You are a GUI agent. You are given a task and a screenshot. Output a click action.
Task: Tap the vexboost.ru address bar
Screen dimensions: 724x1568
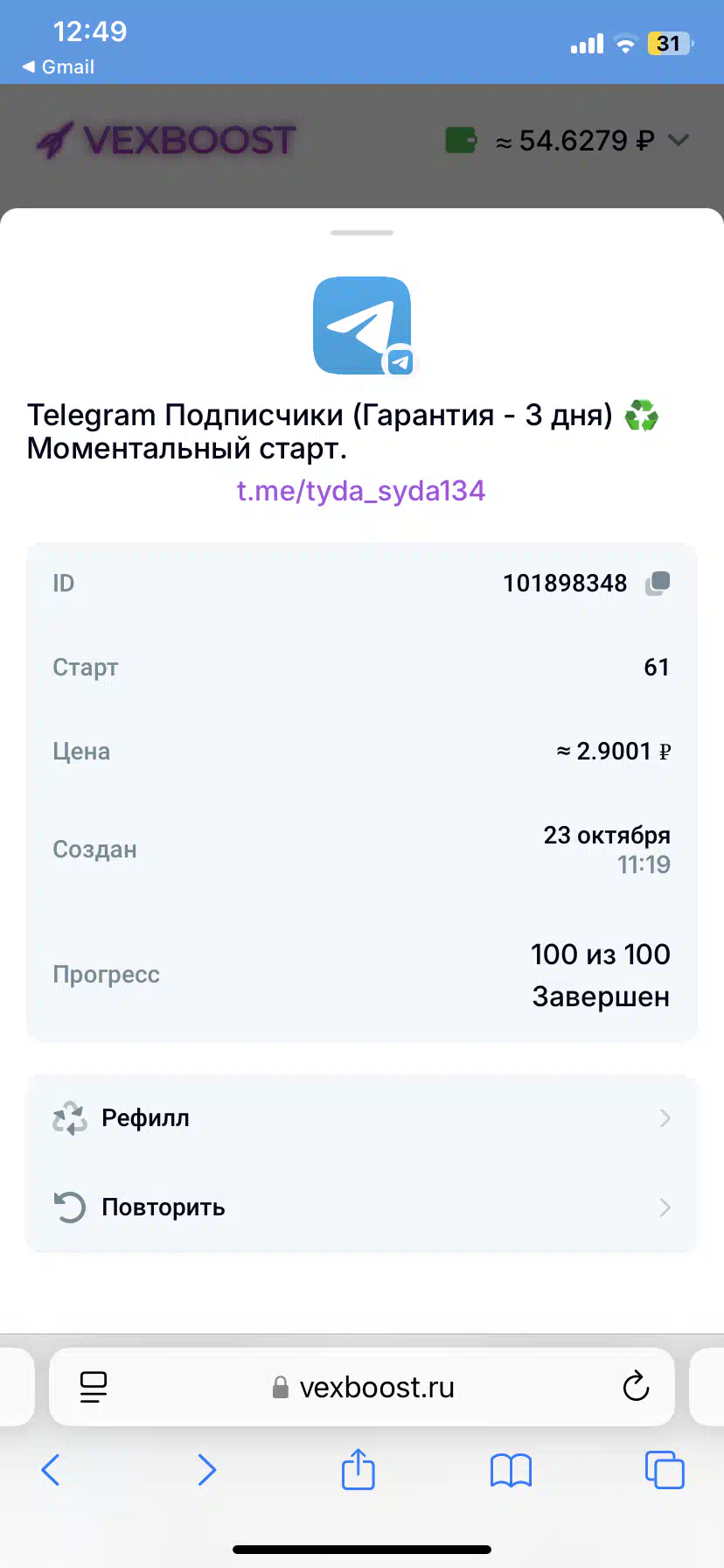tap(362, 1387)
